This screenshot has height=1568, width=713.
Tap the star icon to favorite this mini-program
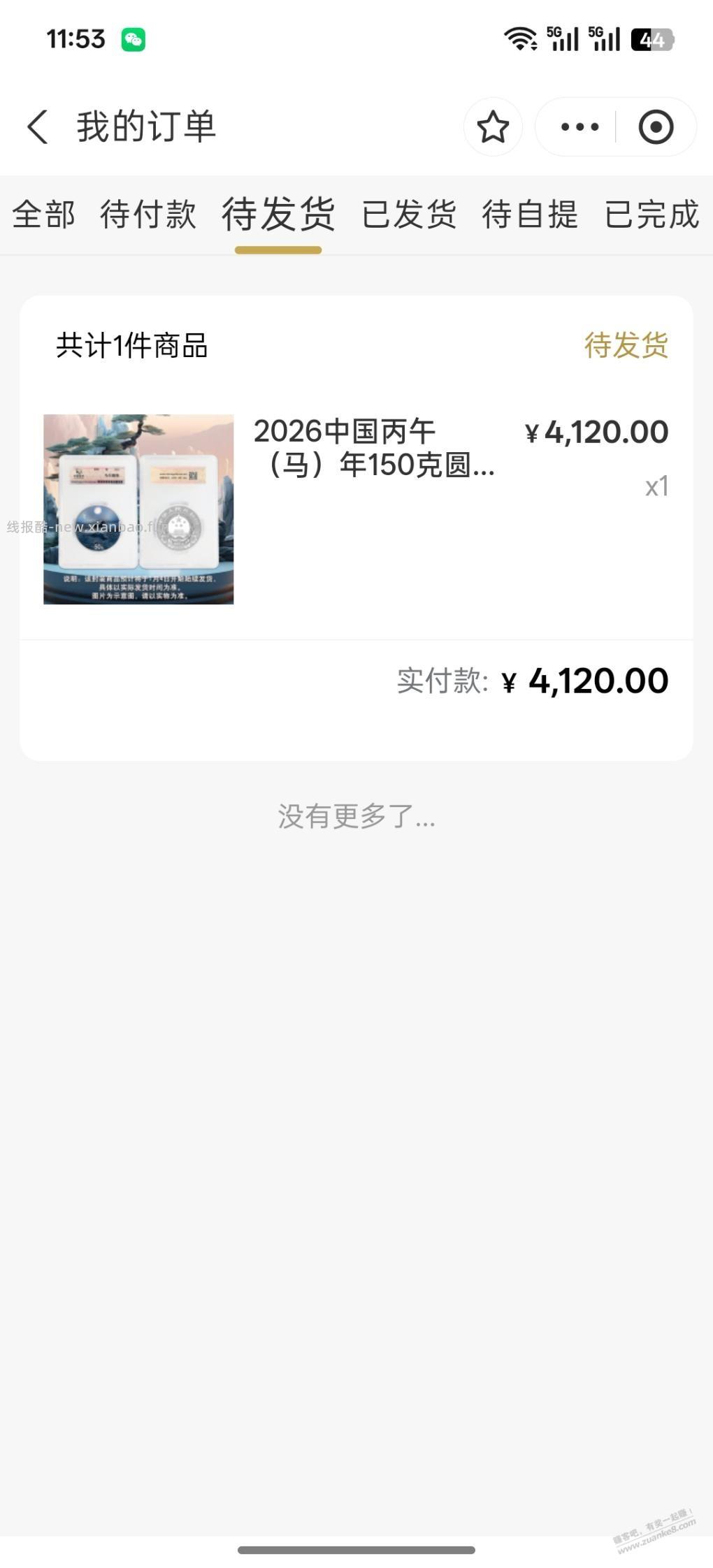[493, 127]
